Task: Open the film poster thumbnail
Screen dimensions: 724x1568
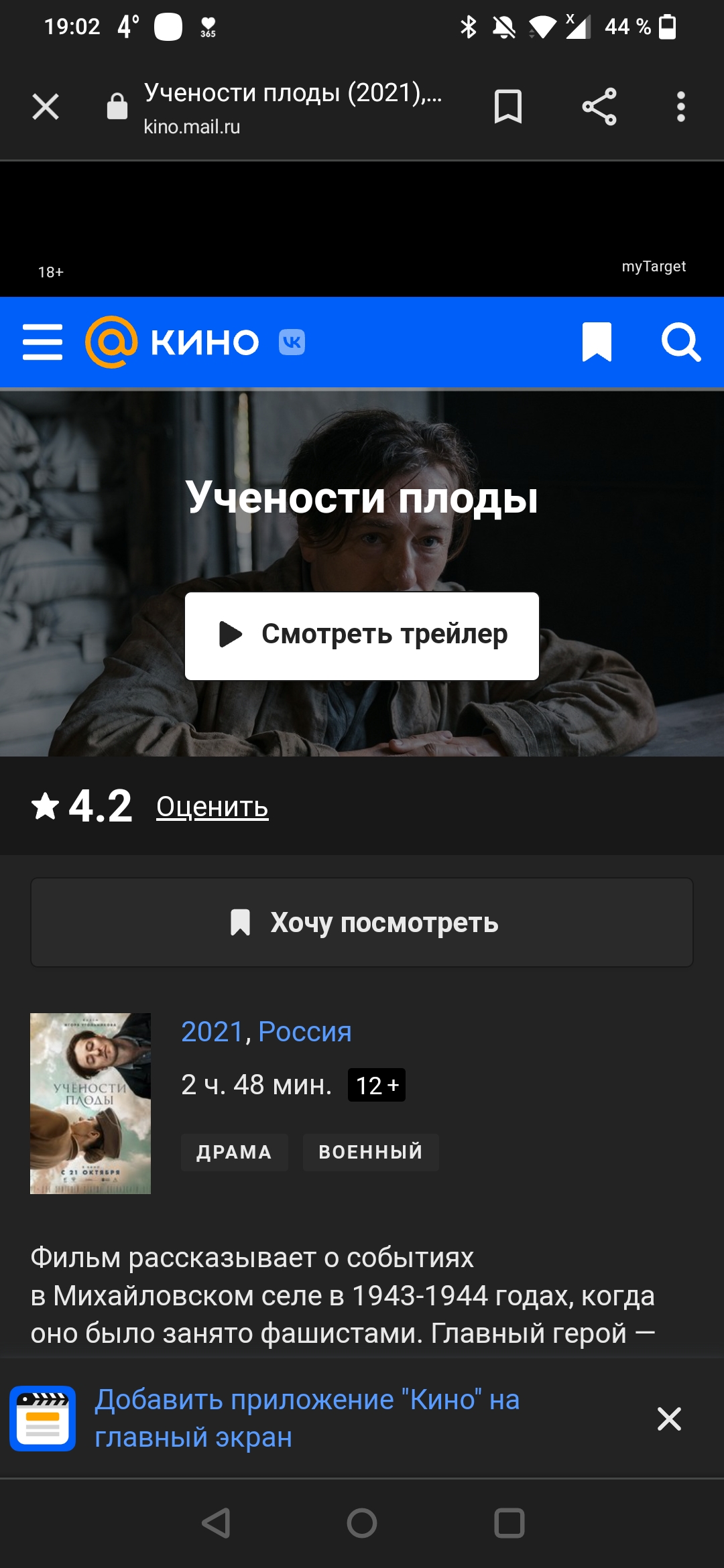Action: click(x=90, y=1104)
